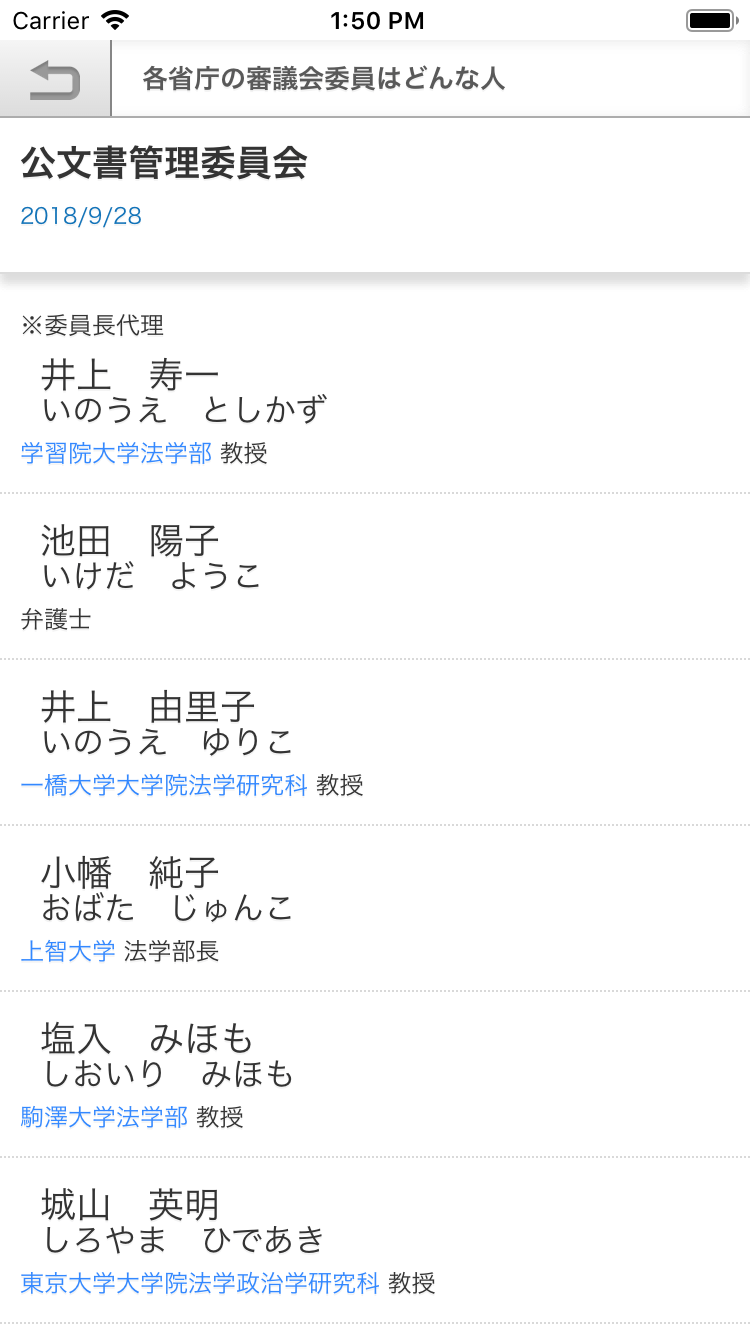
Task: Open the 2018/9/28 date link
Action: point(81,216)
